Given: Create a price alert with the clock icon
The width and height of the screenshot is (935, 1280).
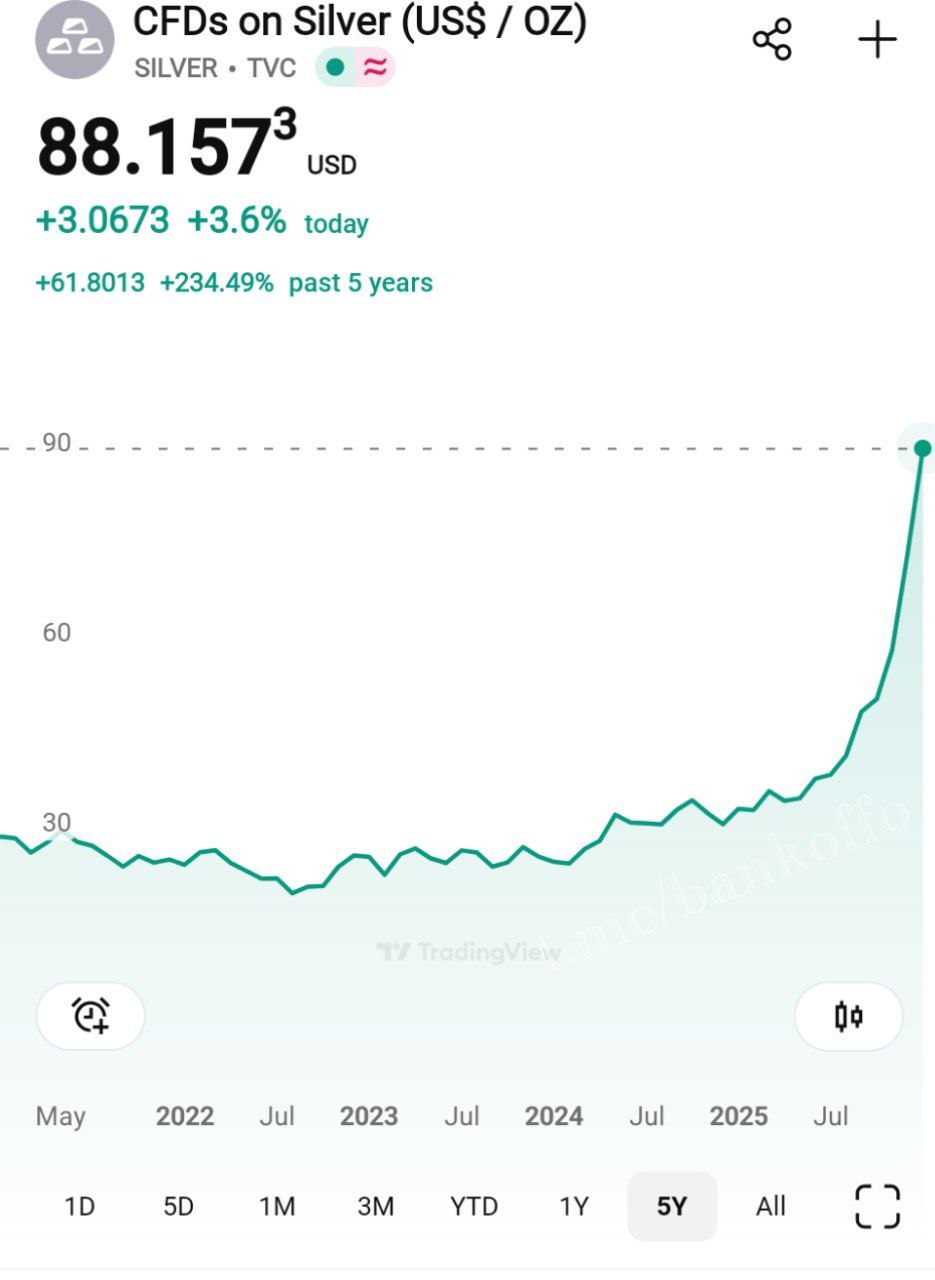Looking at the screenshot, I should pyautogui.click(x=91, y=1016).
